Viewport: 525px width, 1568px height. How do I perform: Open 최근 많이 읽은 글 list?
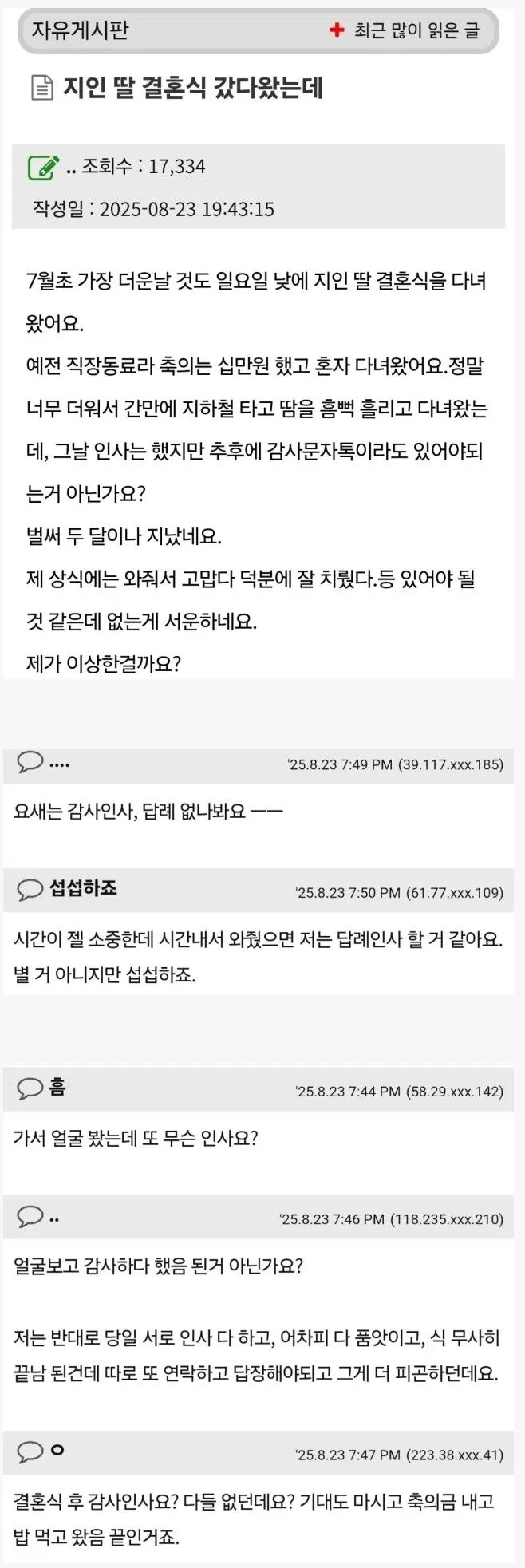pos(406,31)
